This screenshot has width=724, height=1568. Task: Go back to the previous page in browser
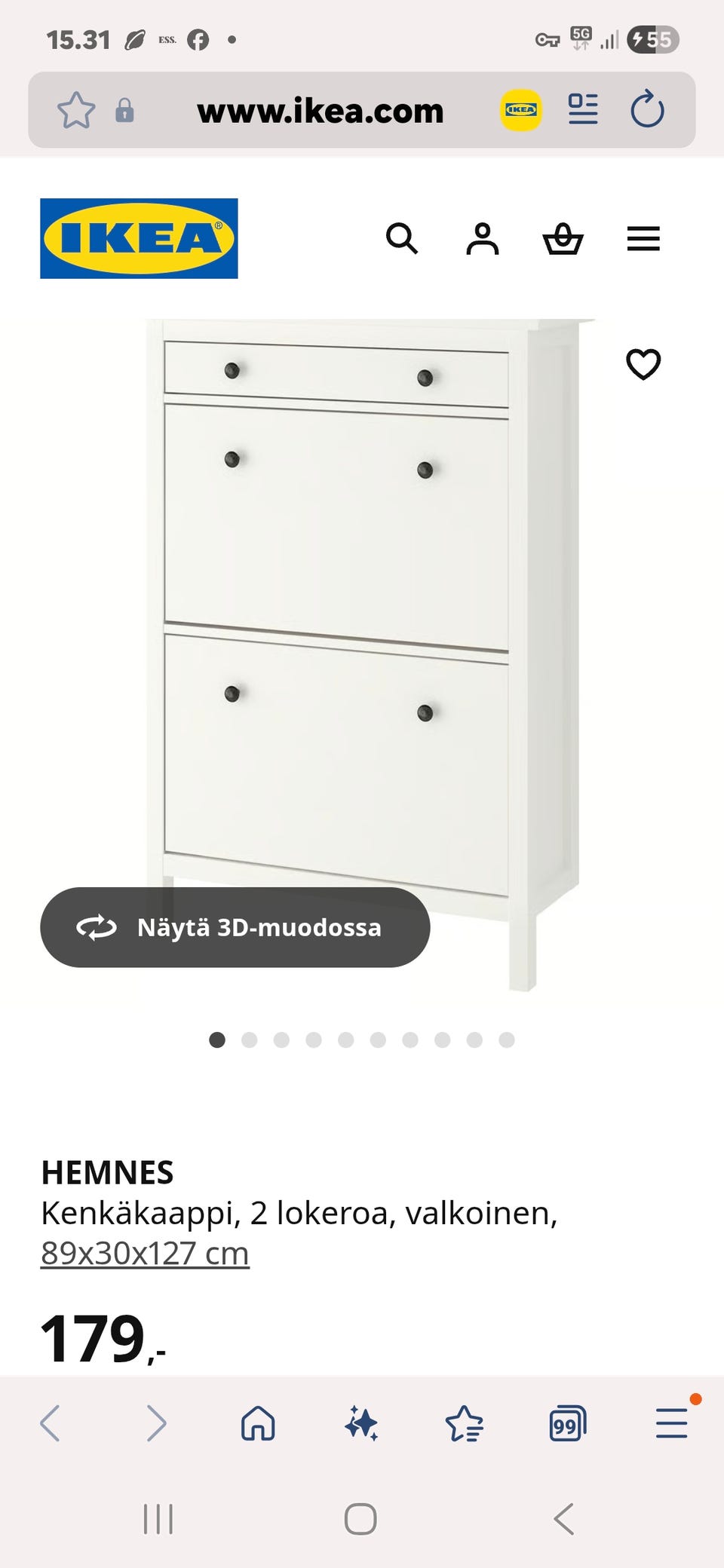pyautogui.click(x=51, y=1423)
